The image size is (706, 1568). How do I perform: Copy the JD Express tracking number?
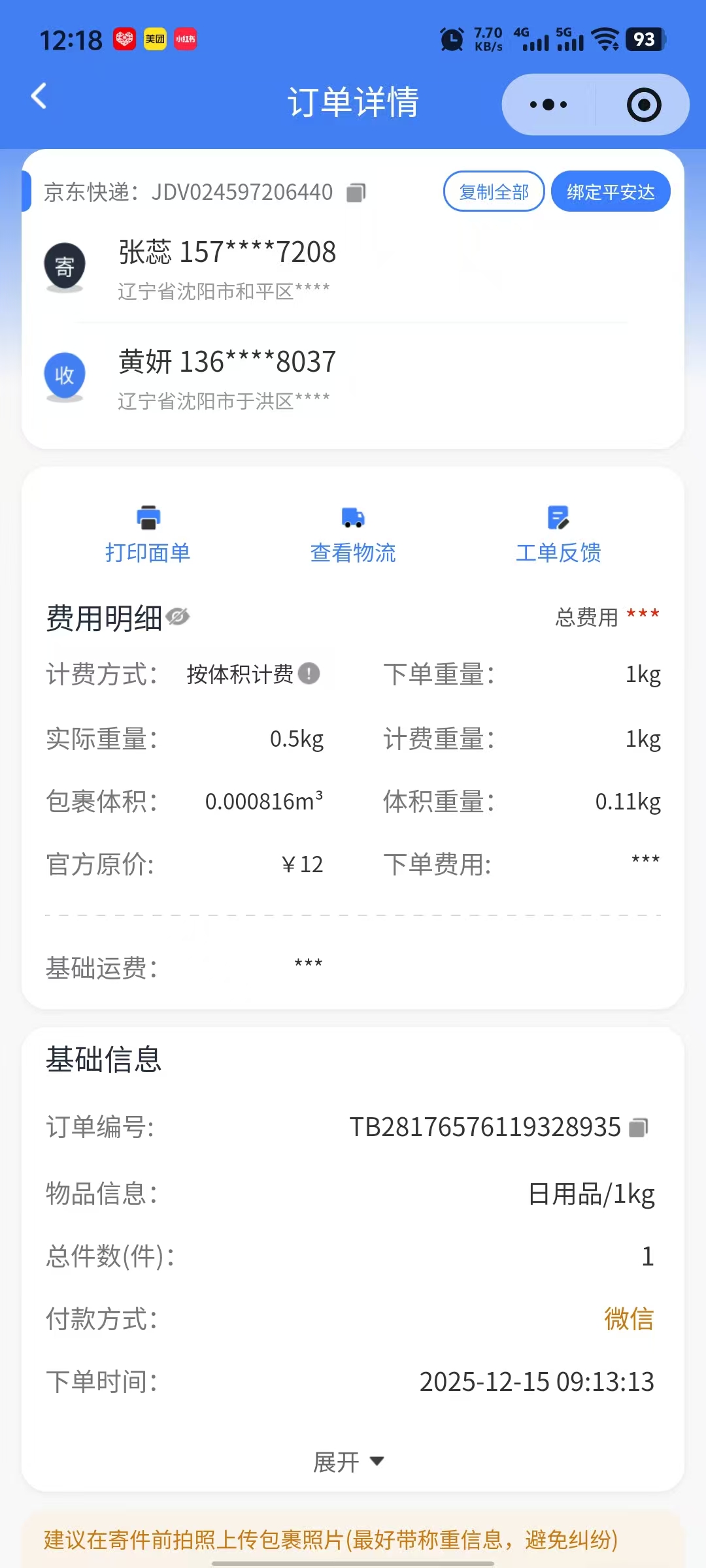pos(356,193)
